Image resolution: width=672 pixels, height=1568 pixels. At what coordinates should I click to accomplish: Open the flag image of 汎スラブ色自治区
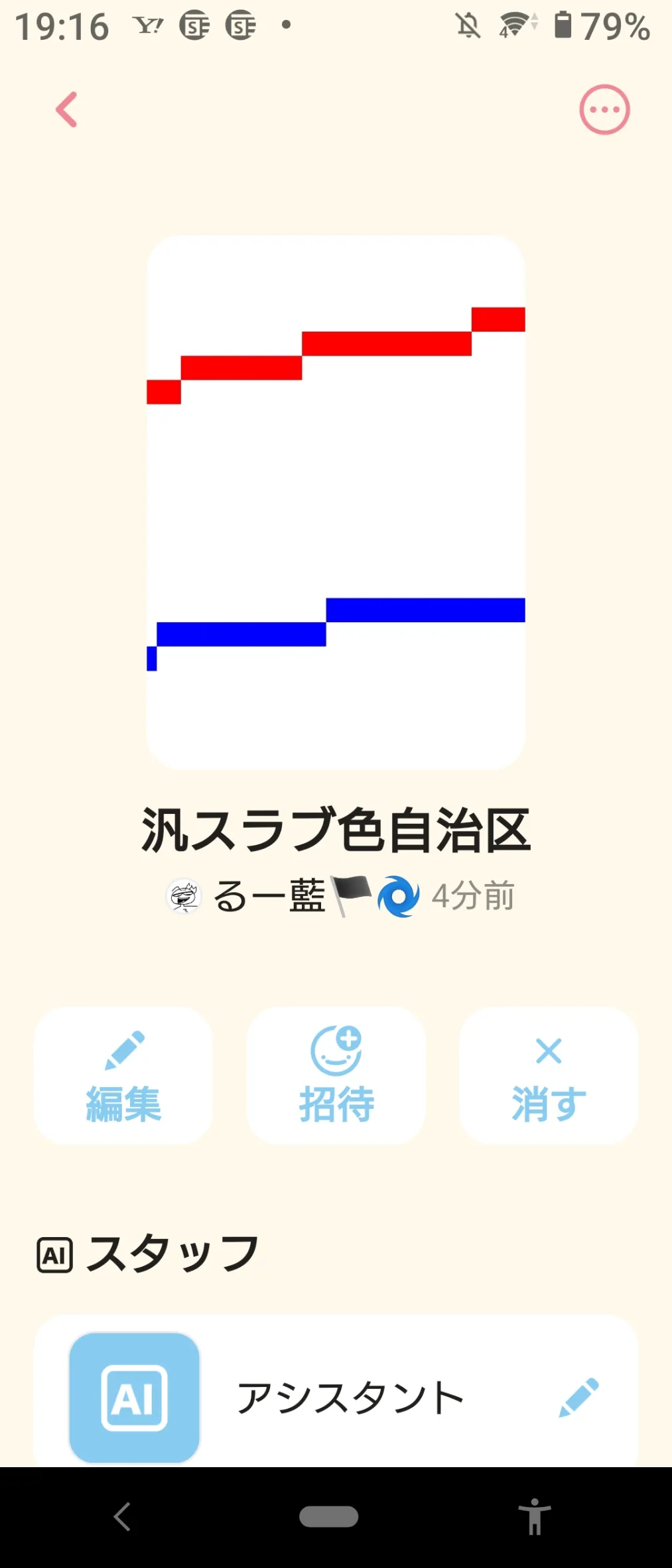click(336, 502)
